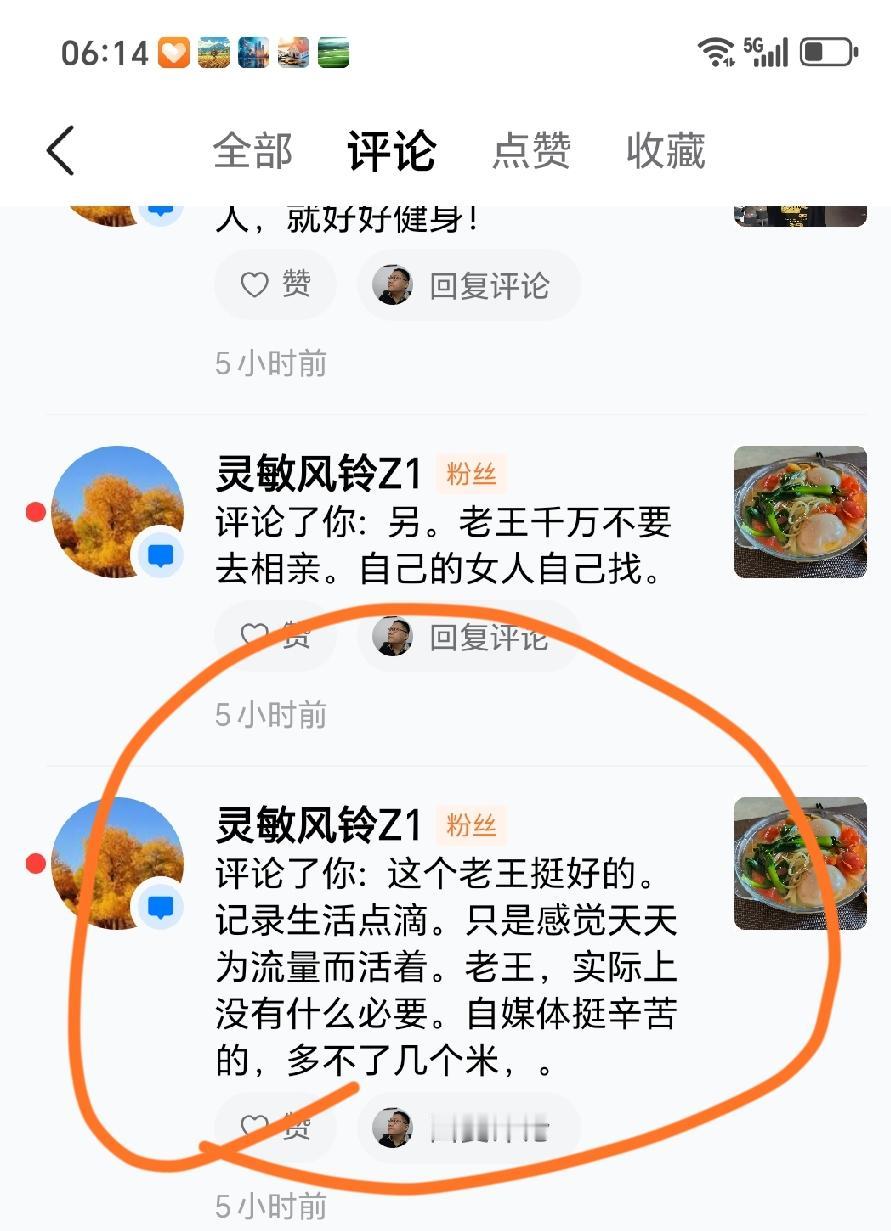Open 灵敏风铃Z1's avatar beside the 相亲 comment
The height and width of the screenshot is (1231, 891).
click(x=117, y=512)
